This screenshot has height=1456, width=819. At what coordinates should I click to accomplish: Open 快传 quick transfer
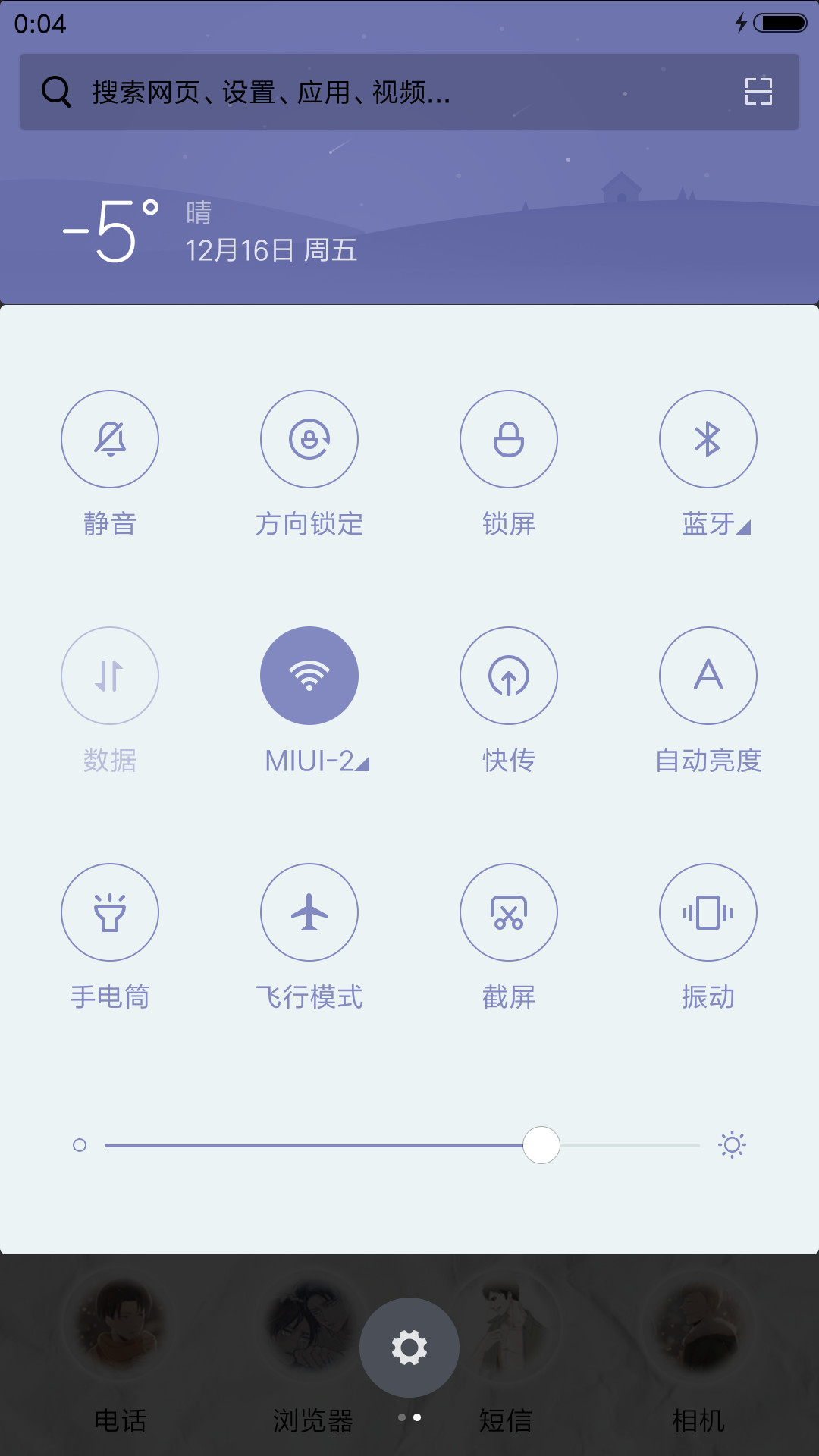click(509, 676)
